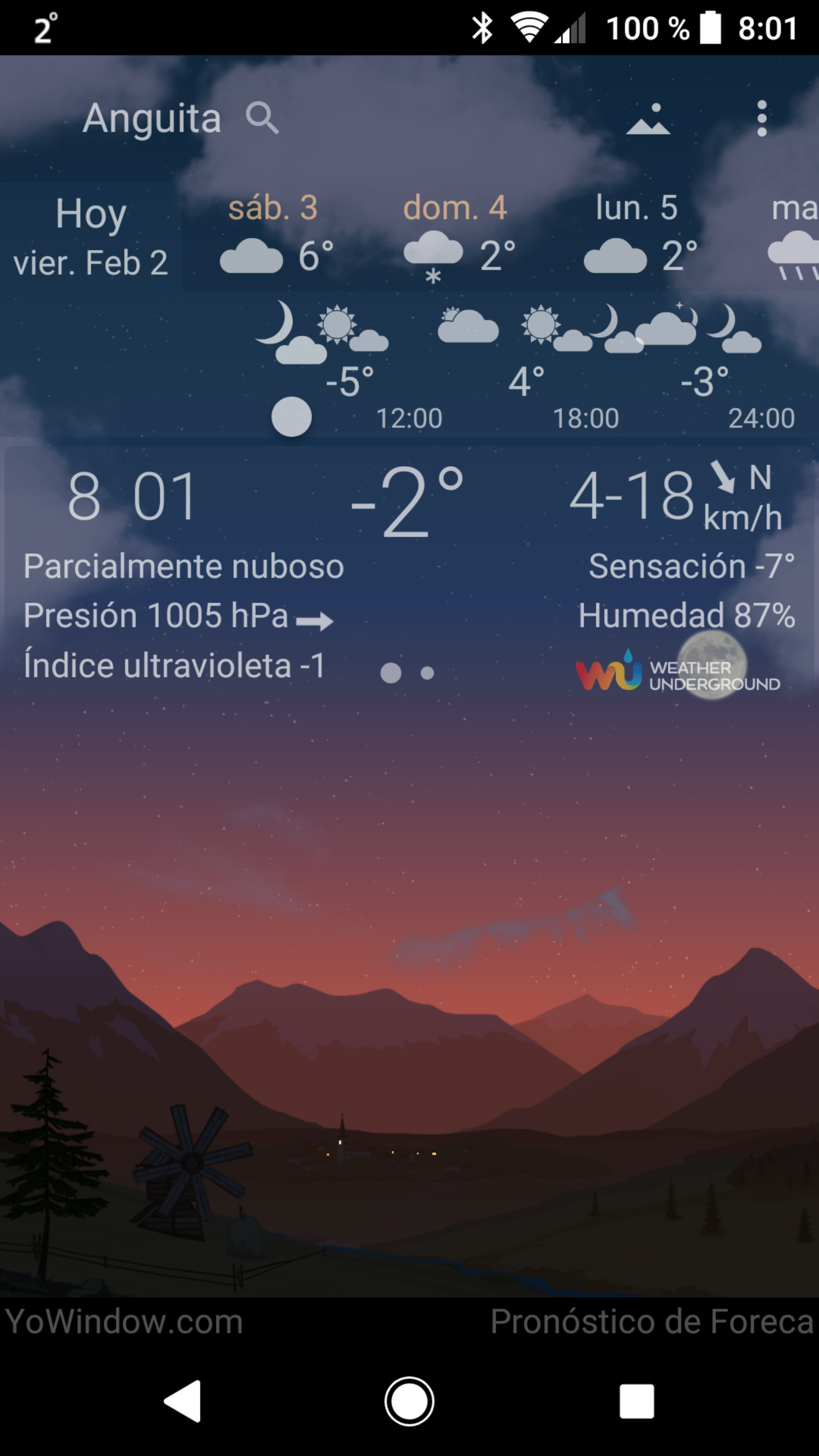Open the three-dot overflow menu
This screenshot has width=819, height=1456.
coord(761,119)
